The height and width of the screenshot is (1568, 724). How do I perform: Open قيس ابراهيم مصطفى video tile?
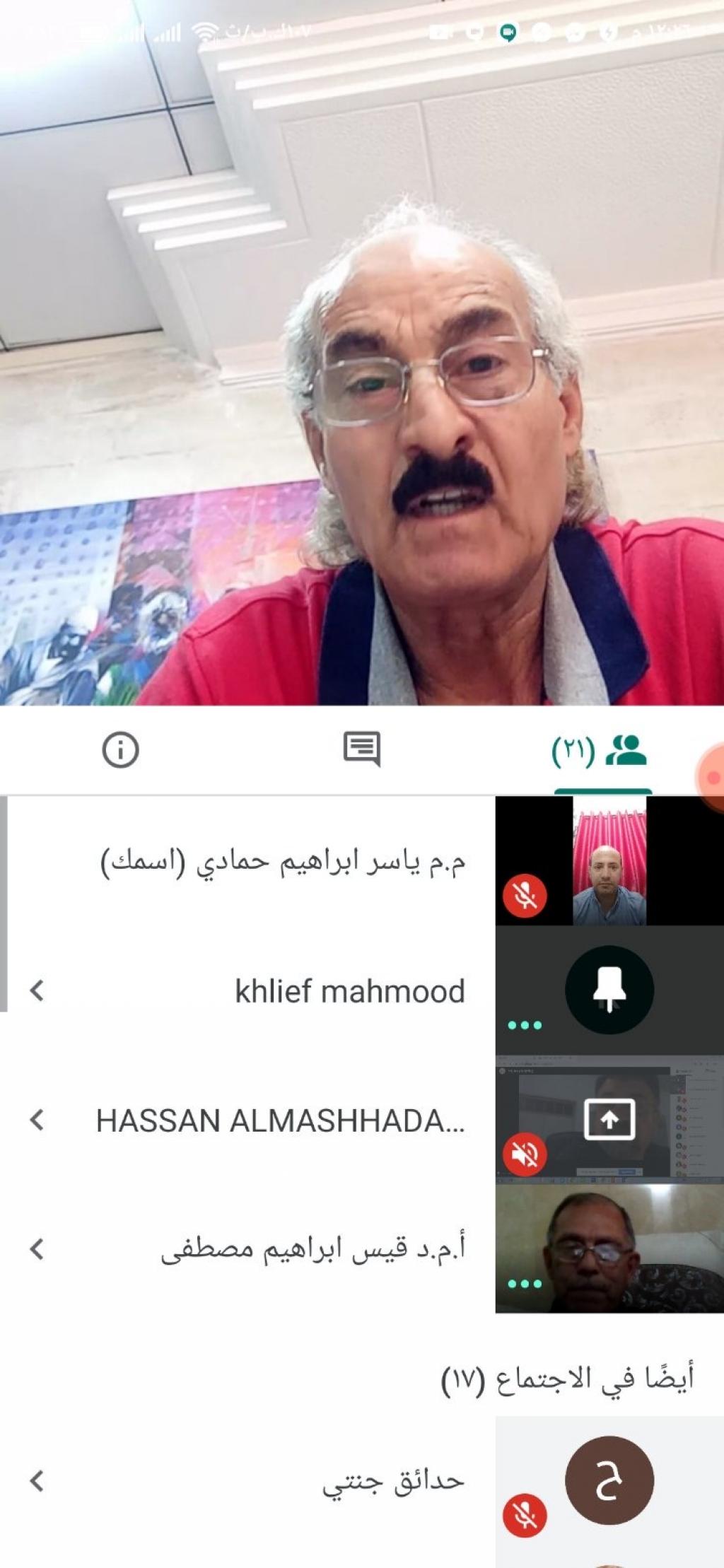[x=609, y=1249]
